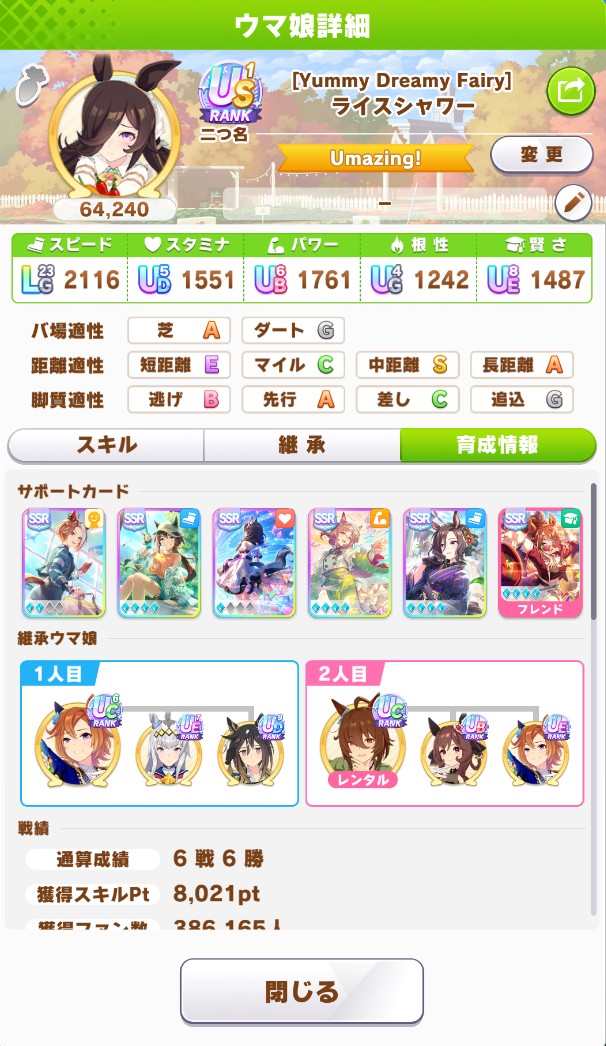View the first SSR support card
Viewport: 606px width, 1046px height.
[65, 563]
